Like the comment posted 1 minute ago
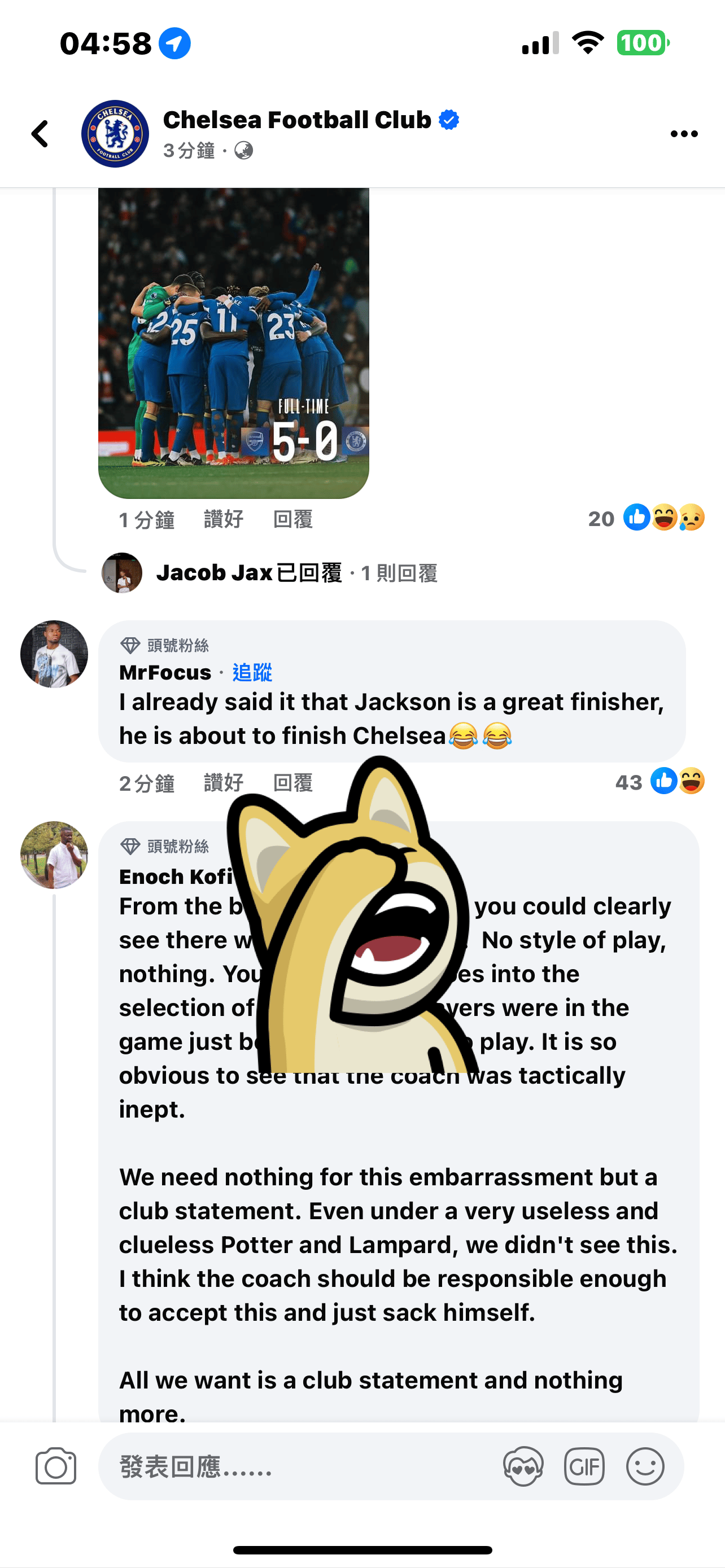 coord(224,519)
